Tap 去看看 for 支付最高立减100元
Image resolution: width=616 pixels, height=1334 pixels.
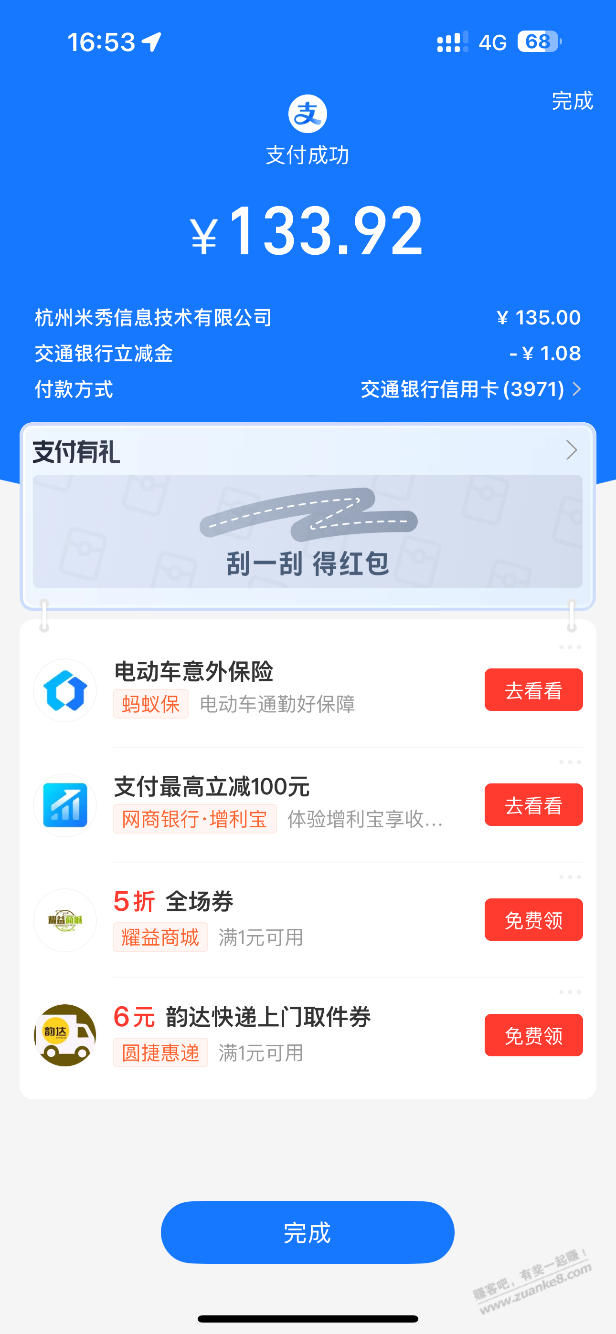533,805
